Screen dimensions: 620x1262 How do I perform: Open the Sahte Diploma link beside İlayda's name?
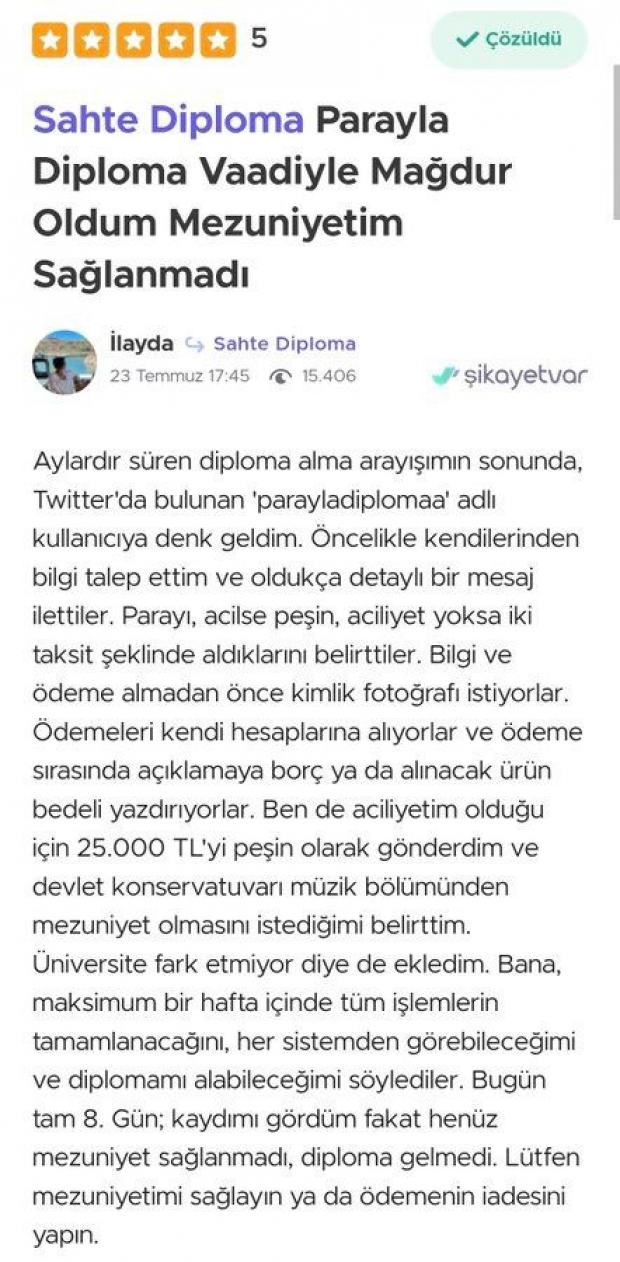click(x=284, y=344)
